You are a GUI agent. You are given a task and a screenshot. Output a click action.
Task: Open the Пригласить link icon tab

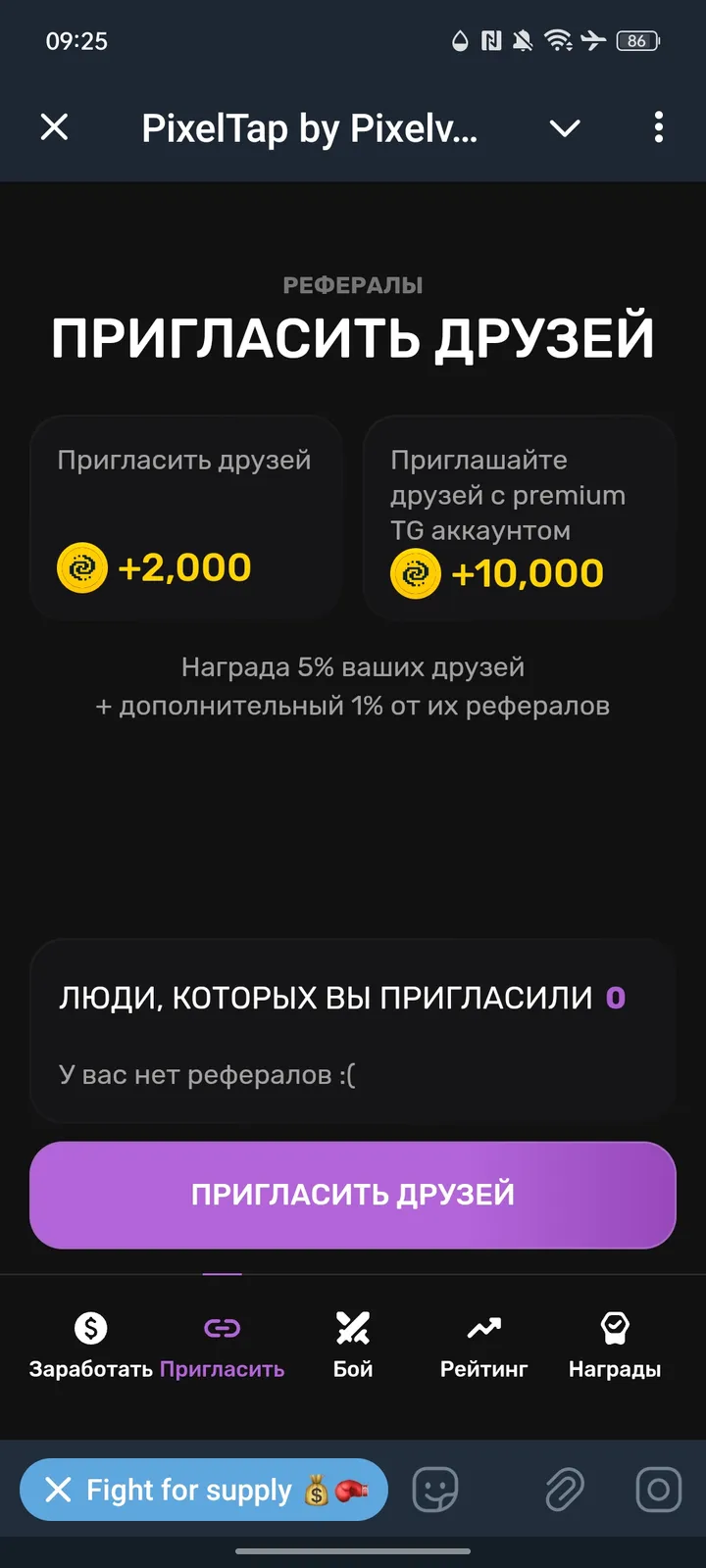tap(222, 1330)
